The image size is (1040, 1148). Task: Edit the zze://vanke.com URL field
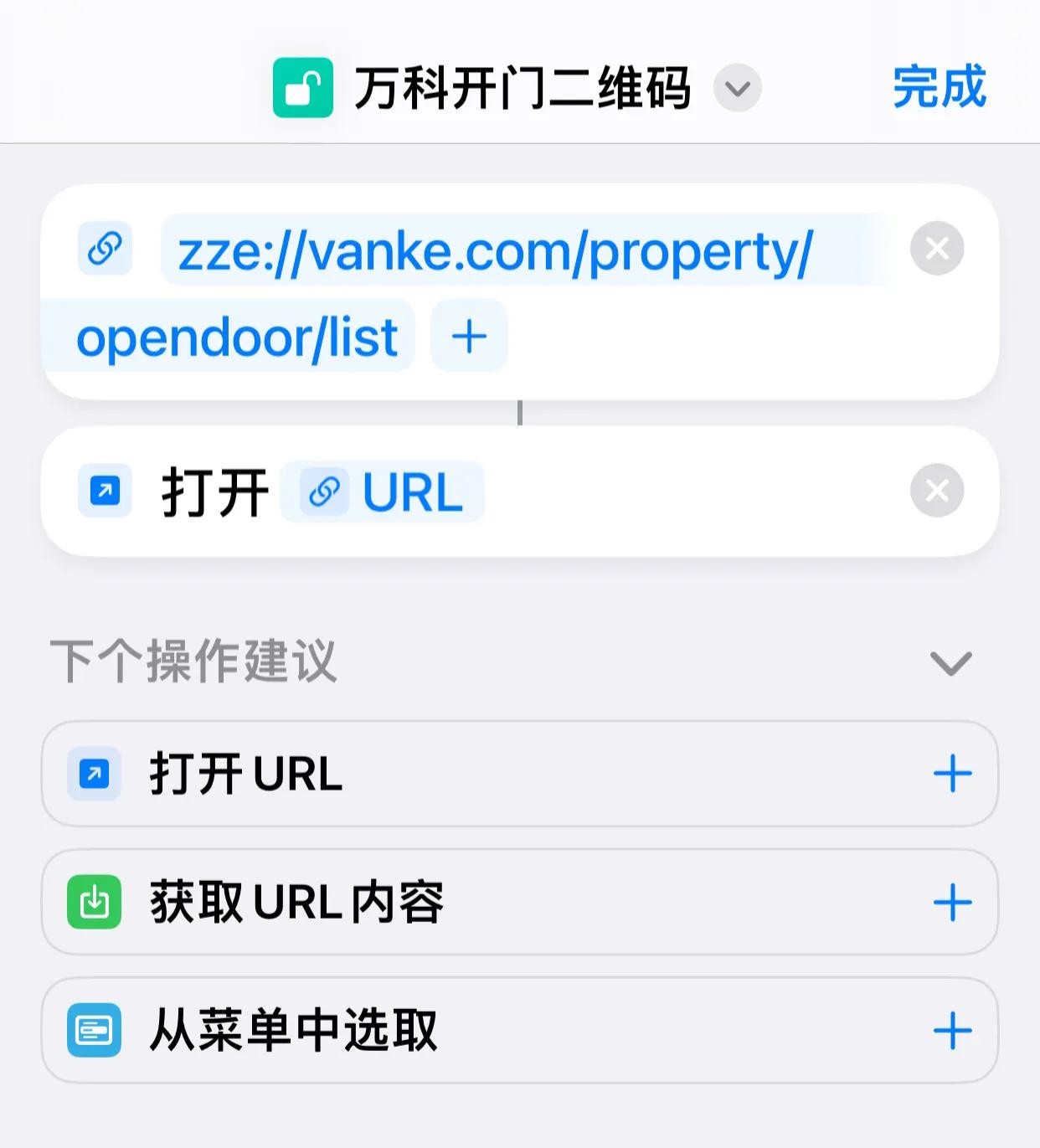(x=494, y=251)
